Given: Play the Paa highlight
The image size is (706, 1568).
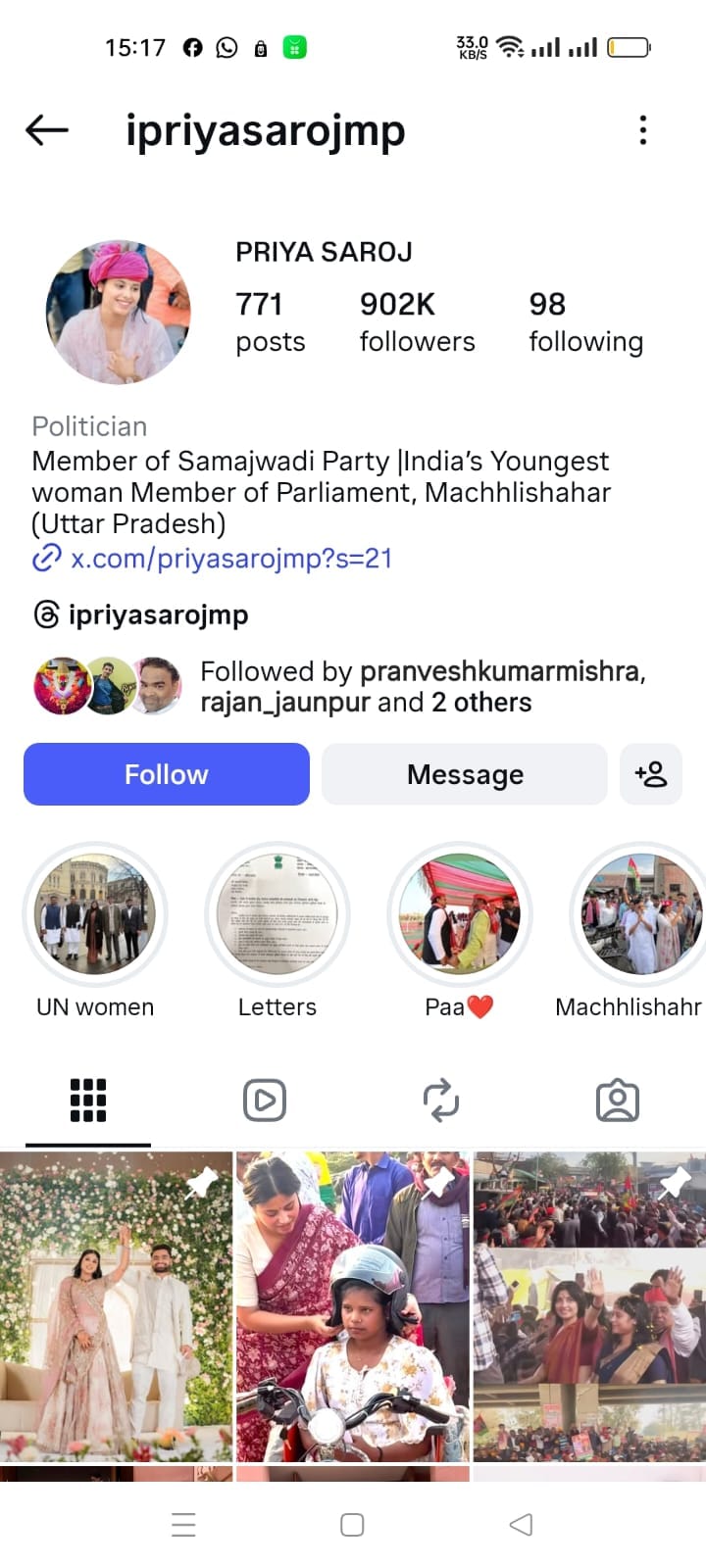Looking at the screenshot, I should [460, 914].
